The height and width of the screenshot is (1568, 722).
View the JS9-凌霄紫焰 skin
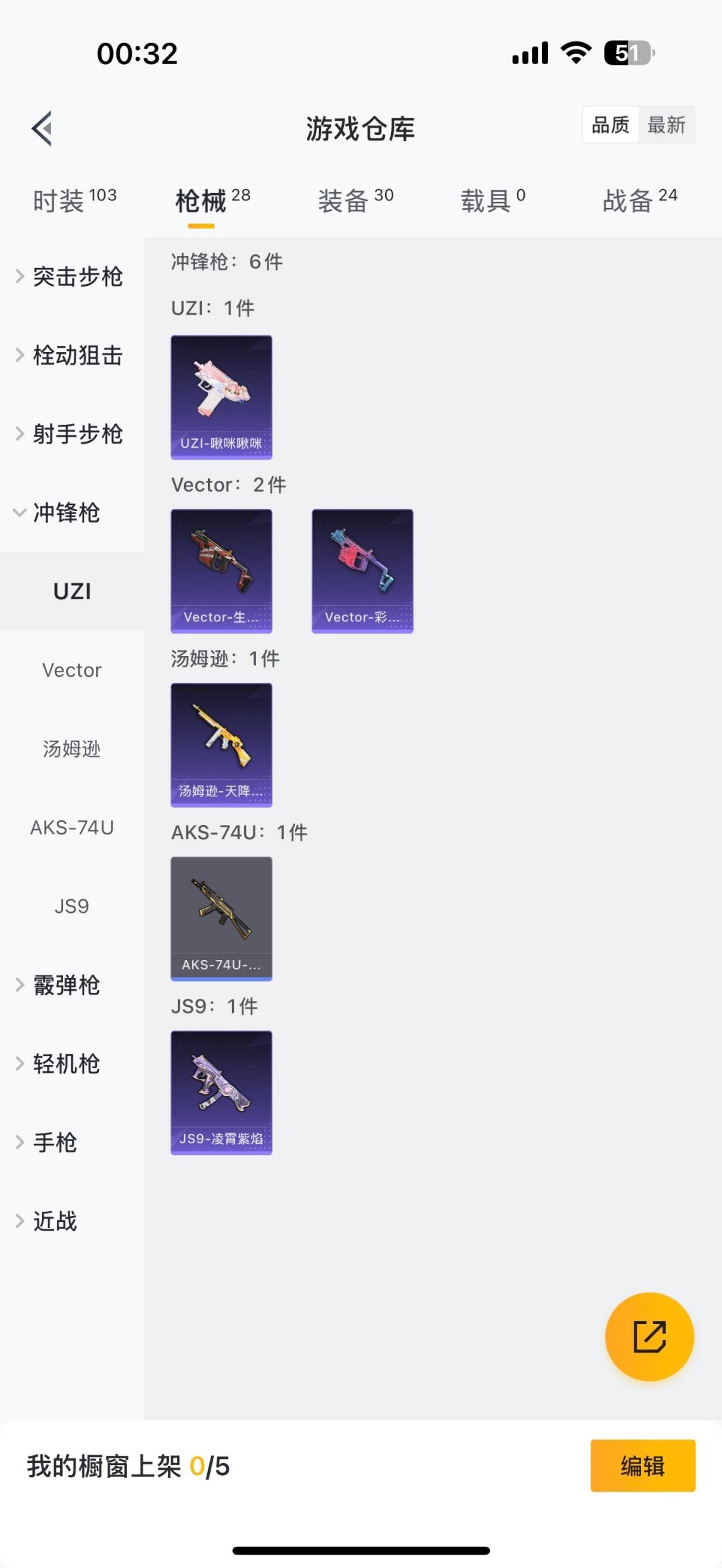click(x=221, y=1092)
